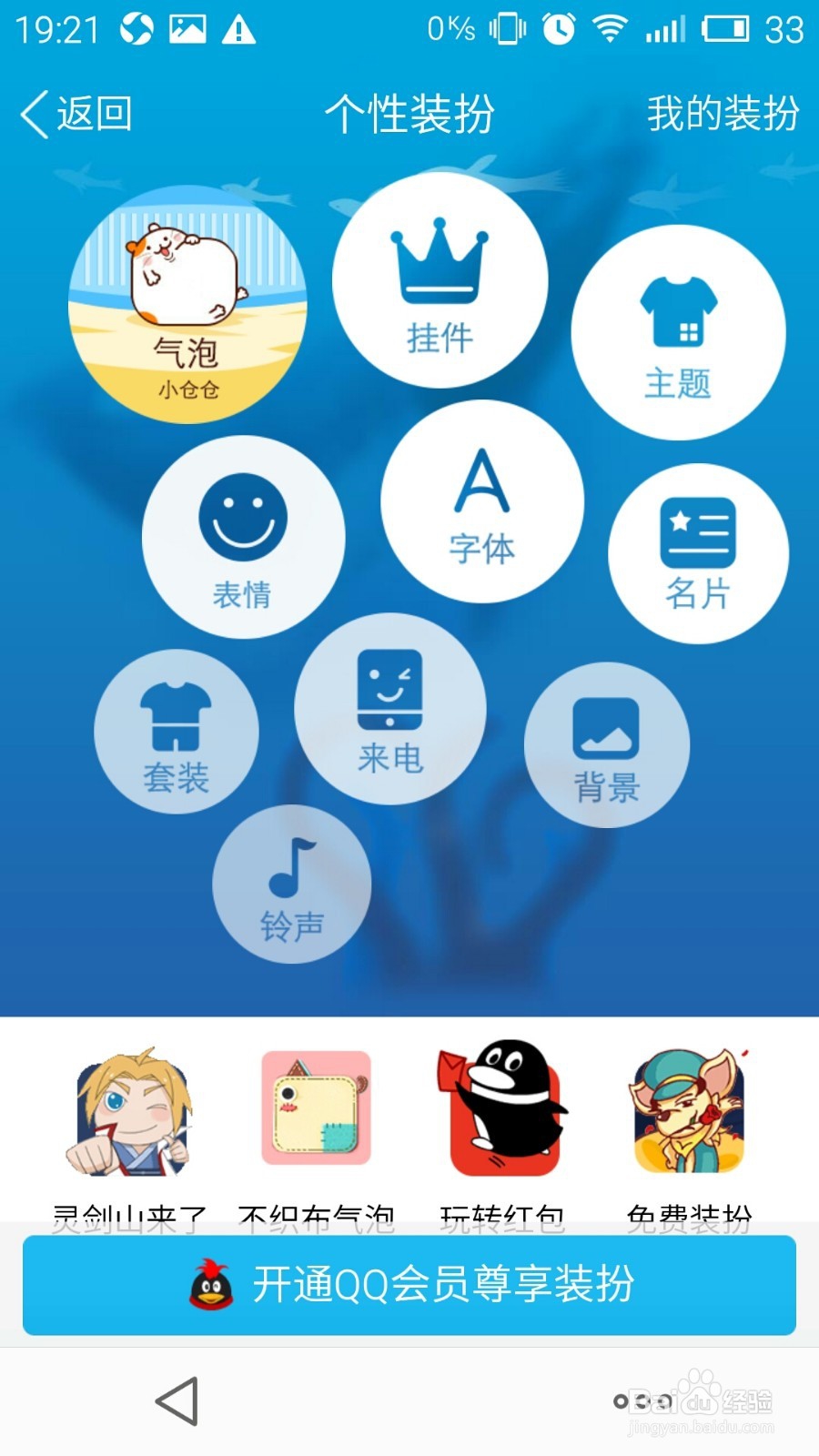Open the 背景 background section
The width and height of the screenshot is (819, 1456).
tap(606, 746)
